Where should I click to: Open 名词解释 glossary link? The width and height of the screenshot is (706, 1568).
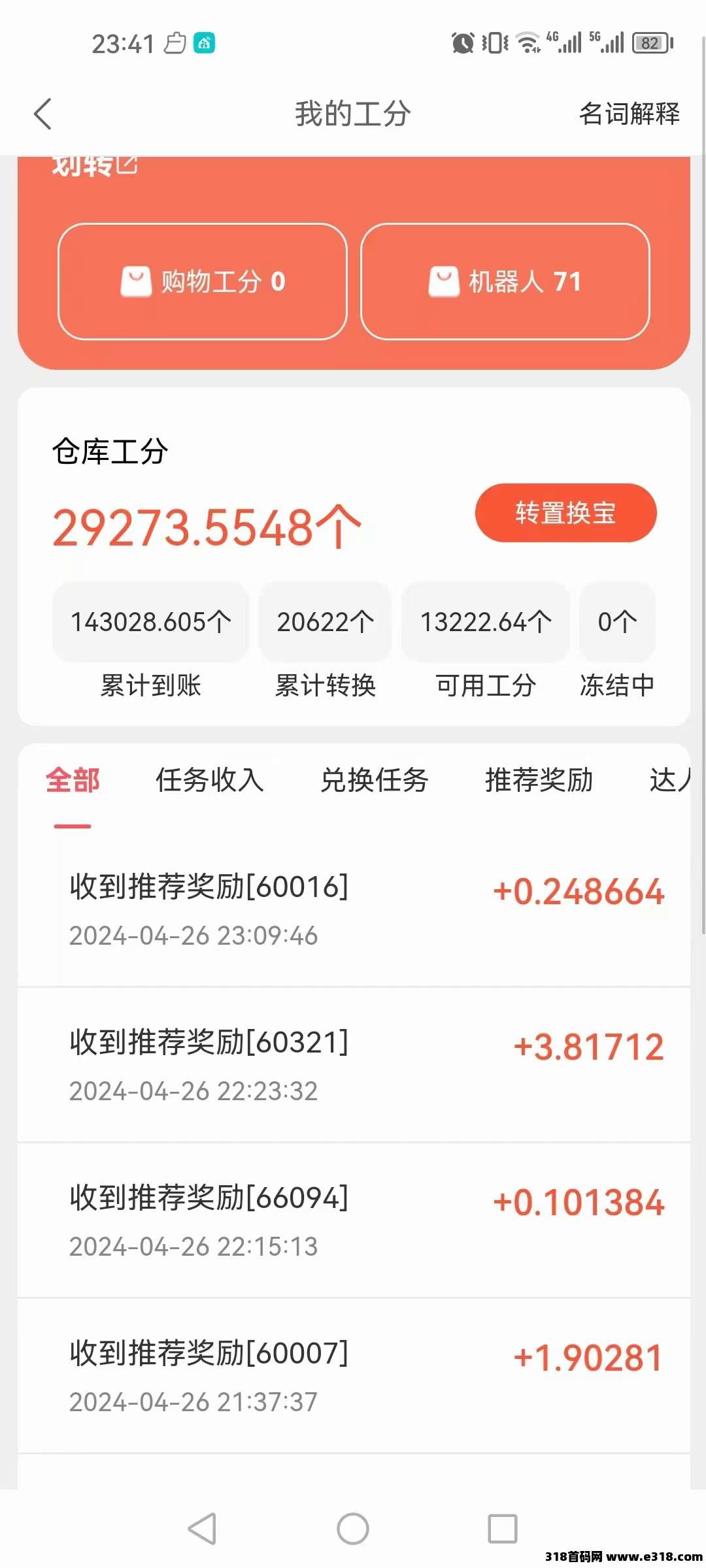(629, 114)
